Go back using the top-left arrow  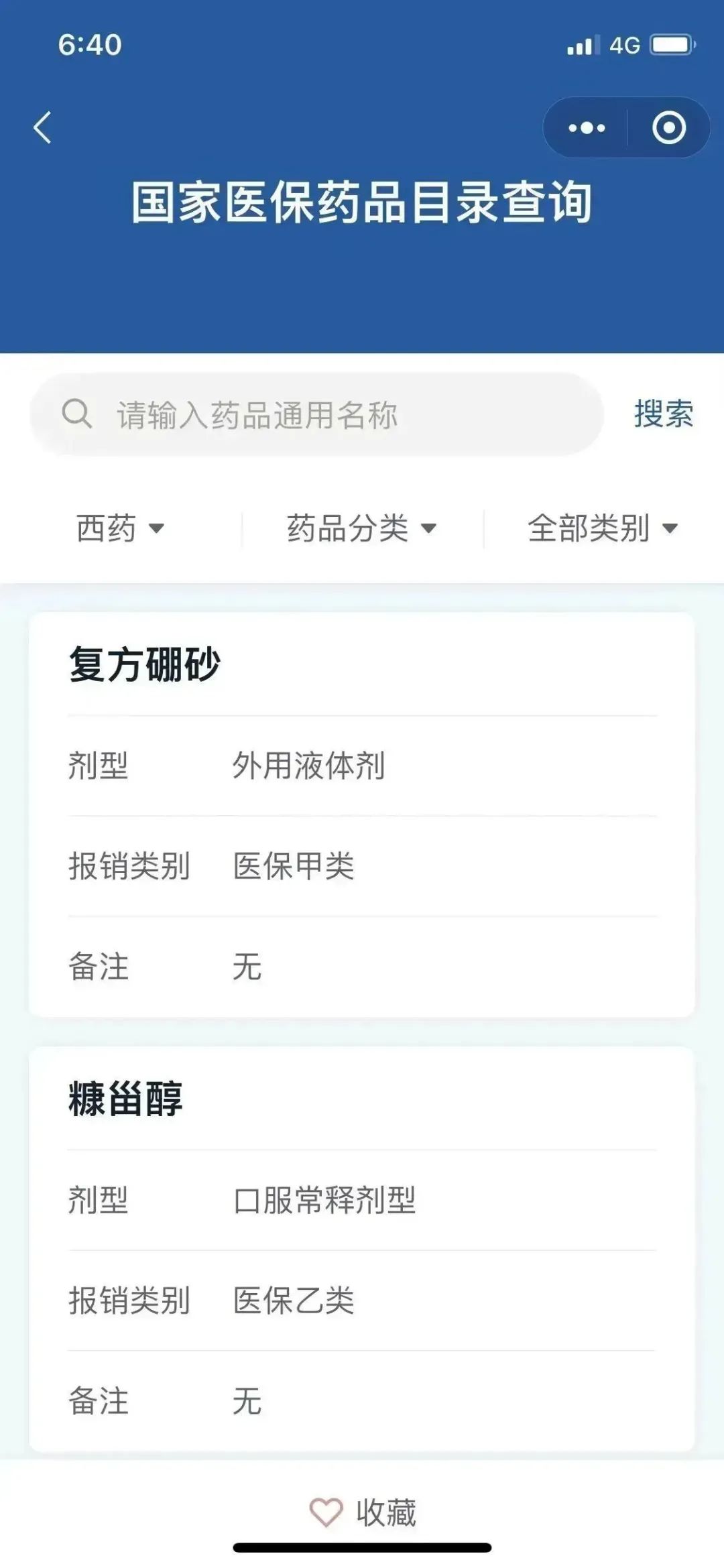point(43,127)
